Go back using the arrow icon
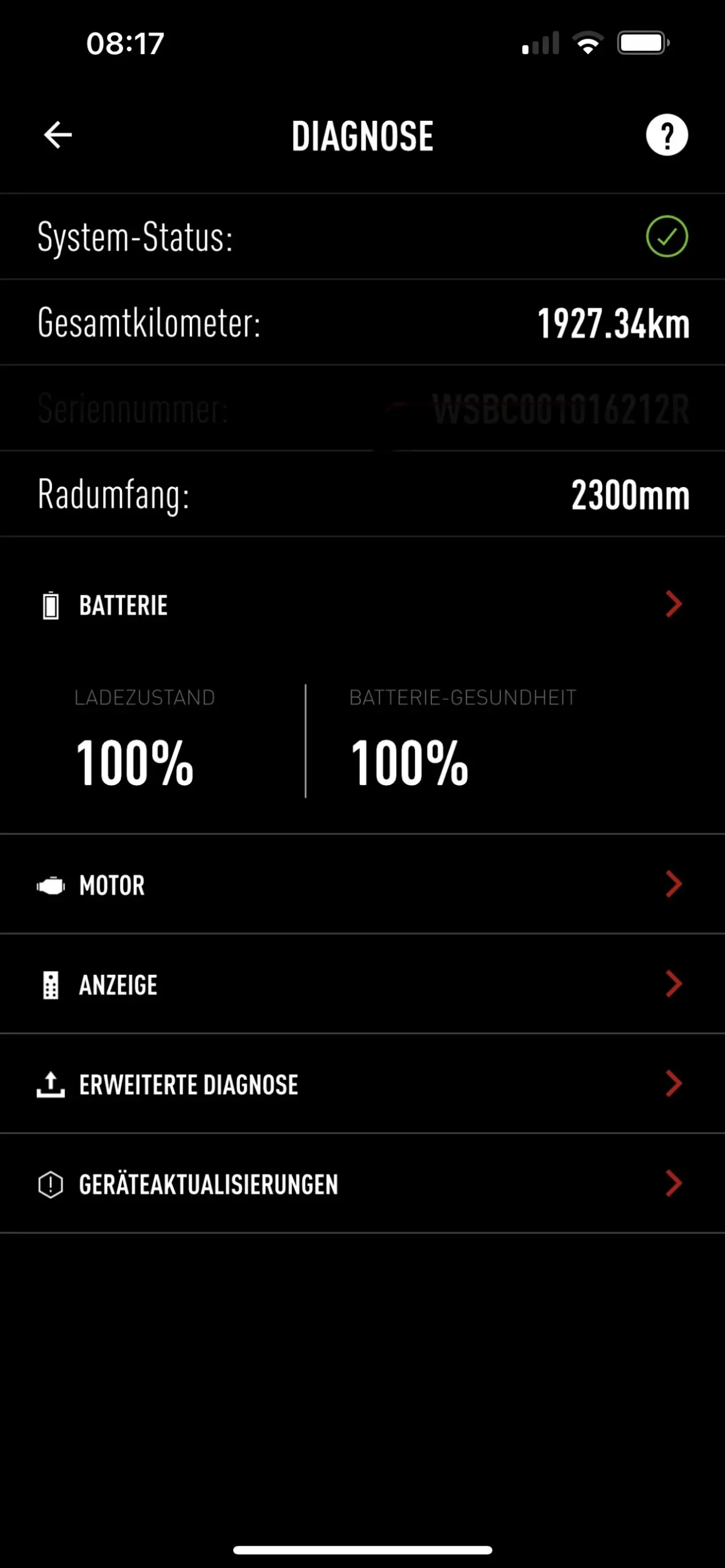Viewport: 725px width, 1568px height. click(x=59, y=134)
